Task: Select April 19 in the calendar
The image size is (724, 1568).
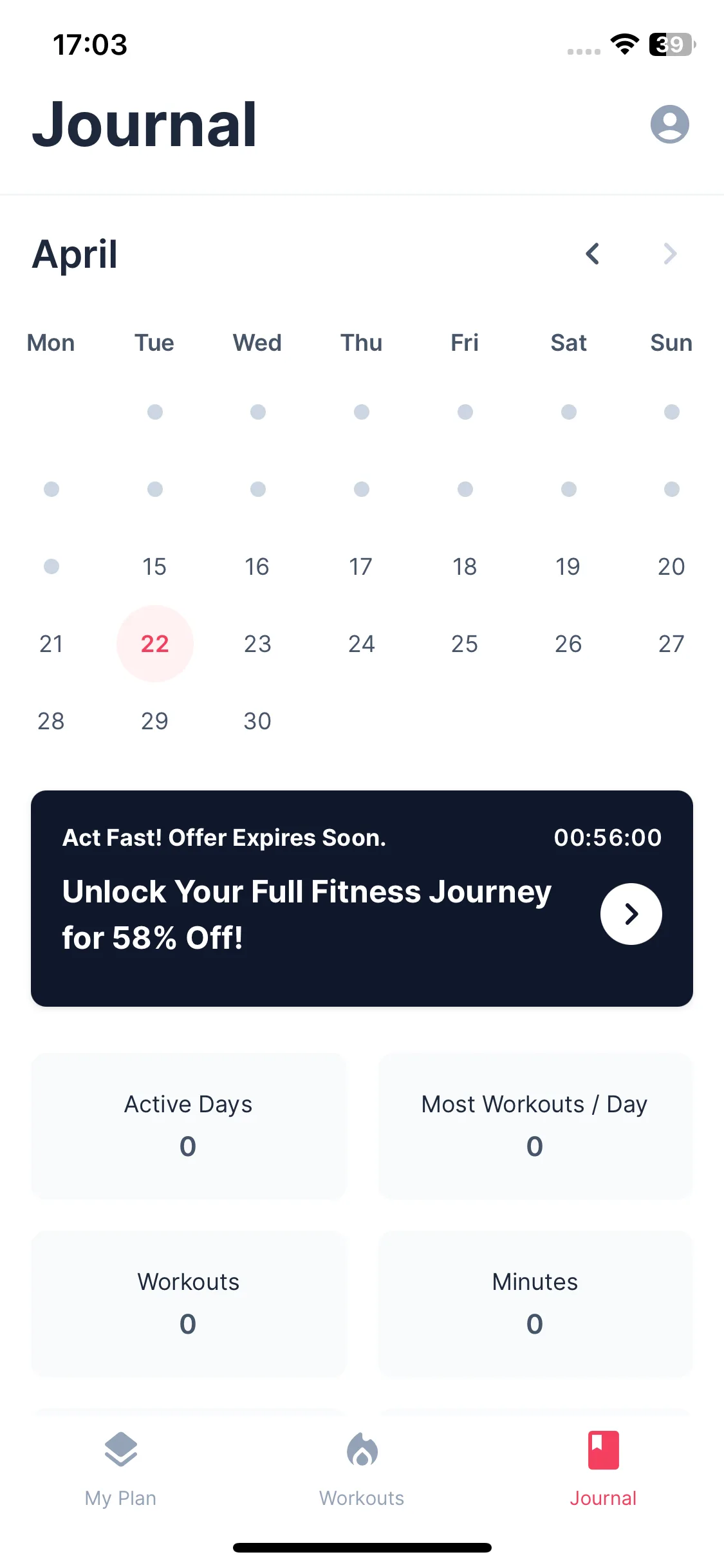Action: 568,566
